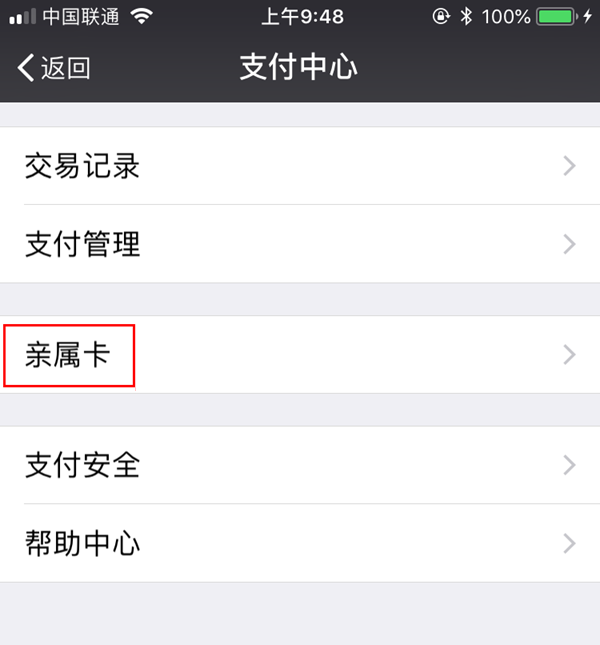The image size is (600, 645).
Task: Open the 亲属卡 family card row
Action: [300, 354]
